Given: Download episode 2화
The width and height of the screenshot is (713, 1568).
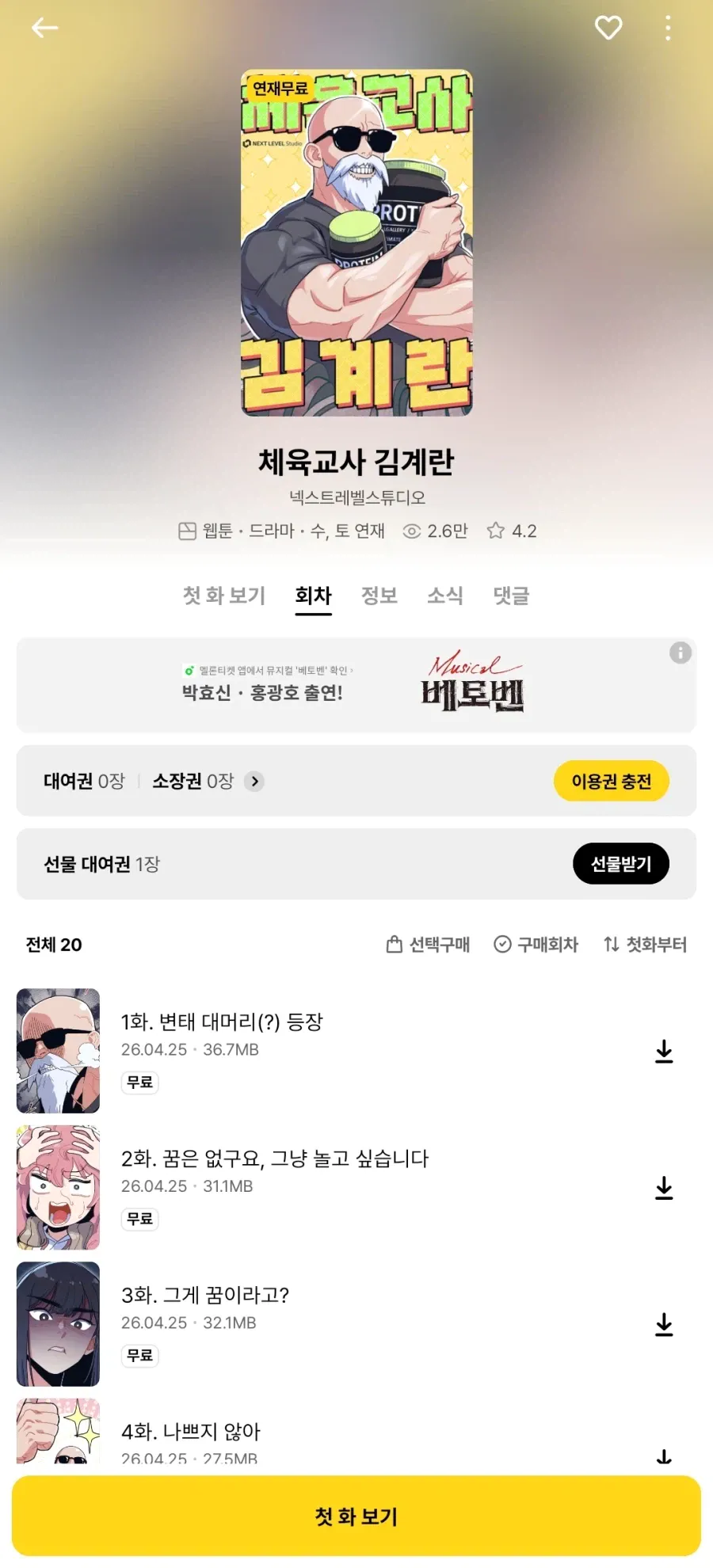Looking at the screenshot, I should 664,1188.
